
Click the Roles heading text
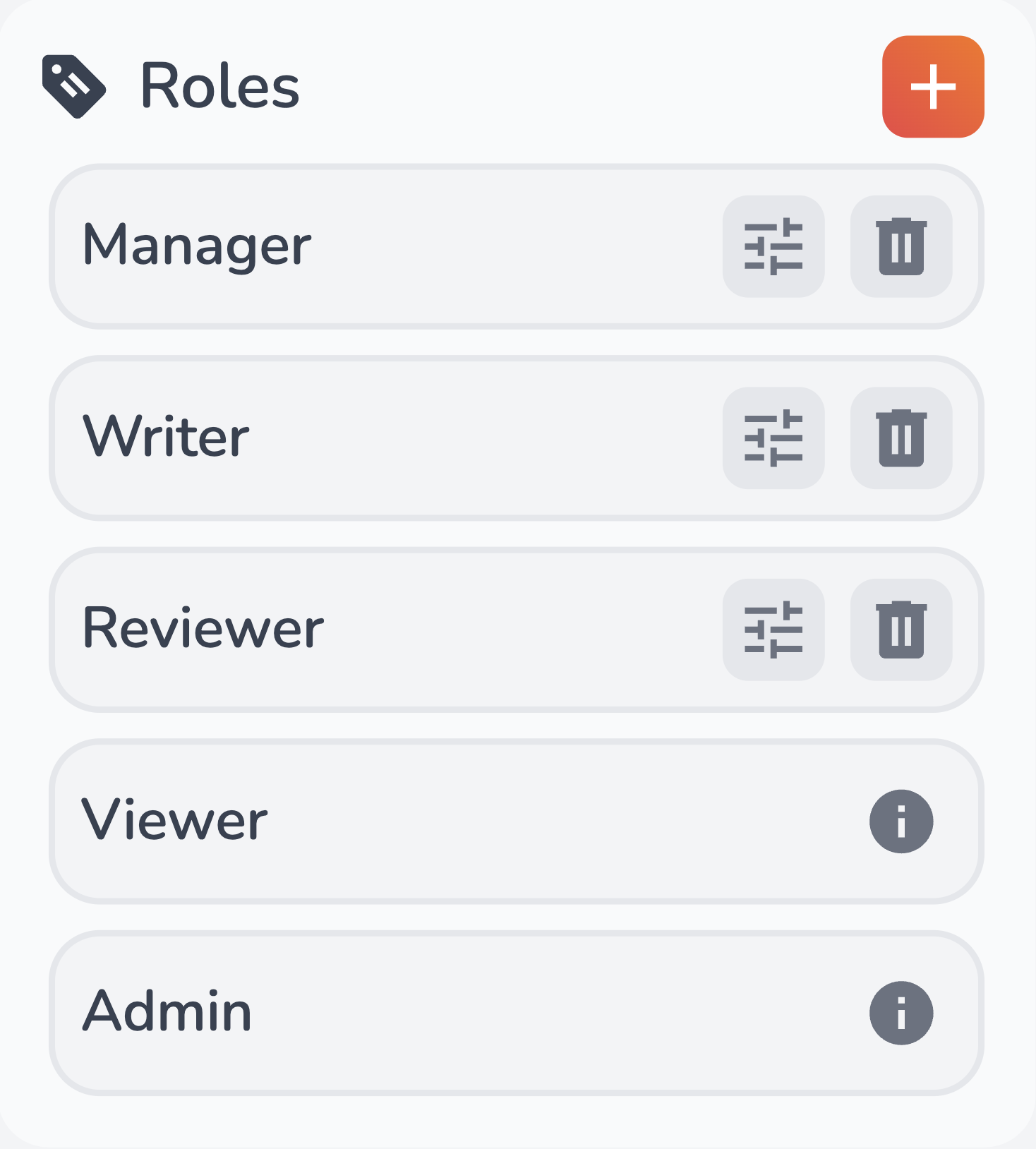219,87
